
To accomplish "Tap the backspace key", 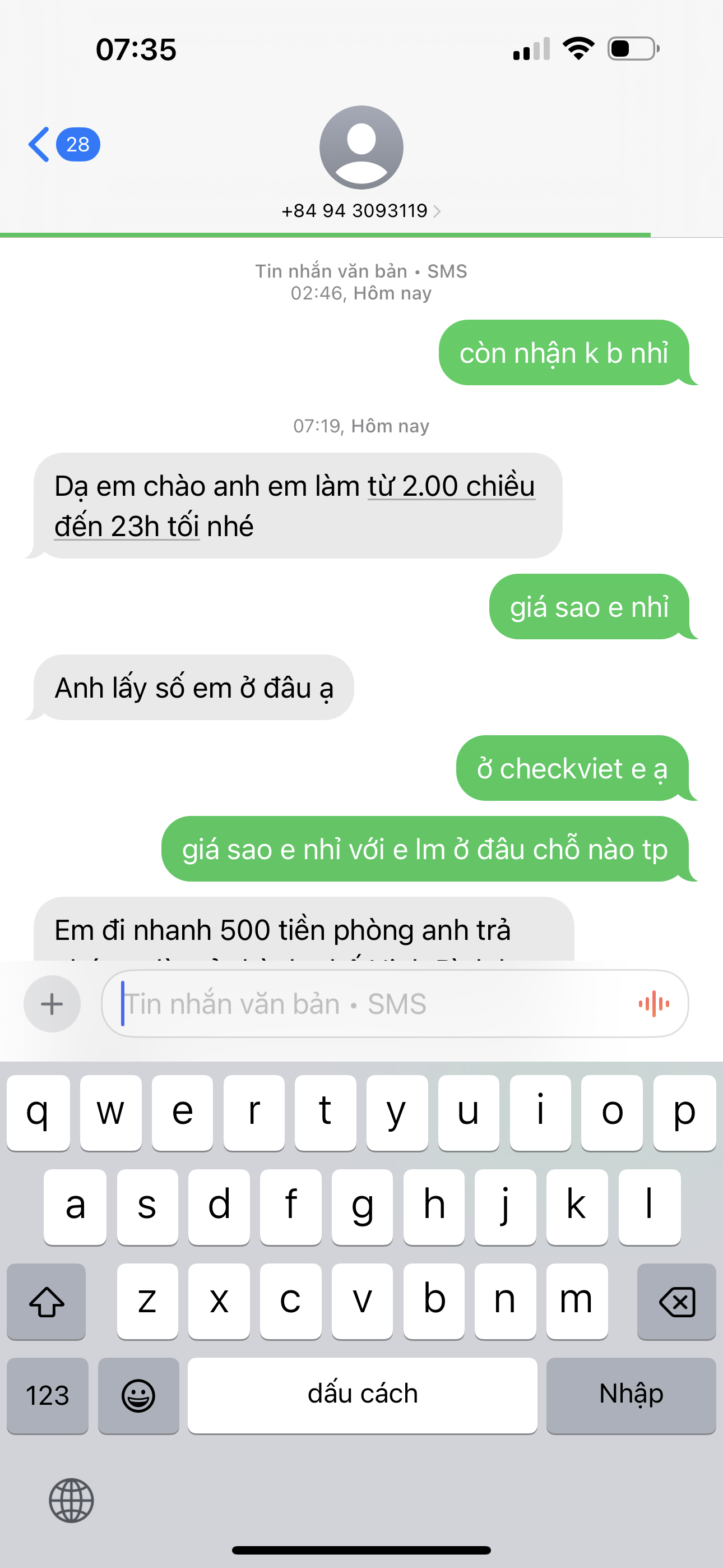I will 676,1302.
